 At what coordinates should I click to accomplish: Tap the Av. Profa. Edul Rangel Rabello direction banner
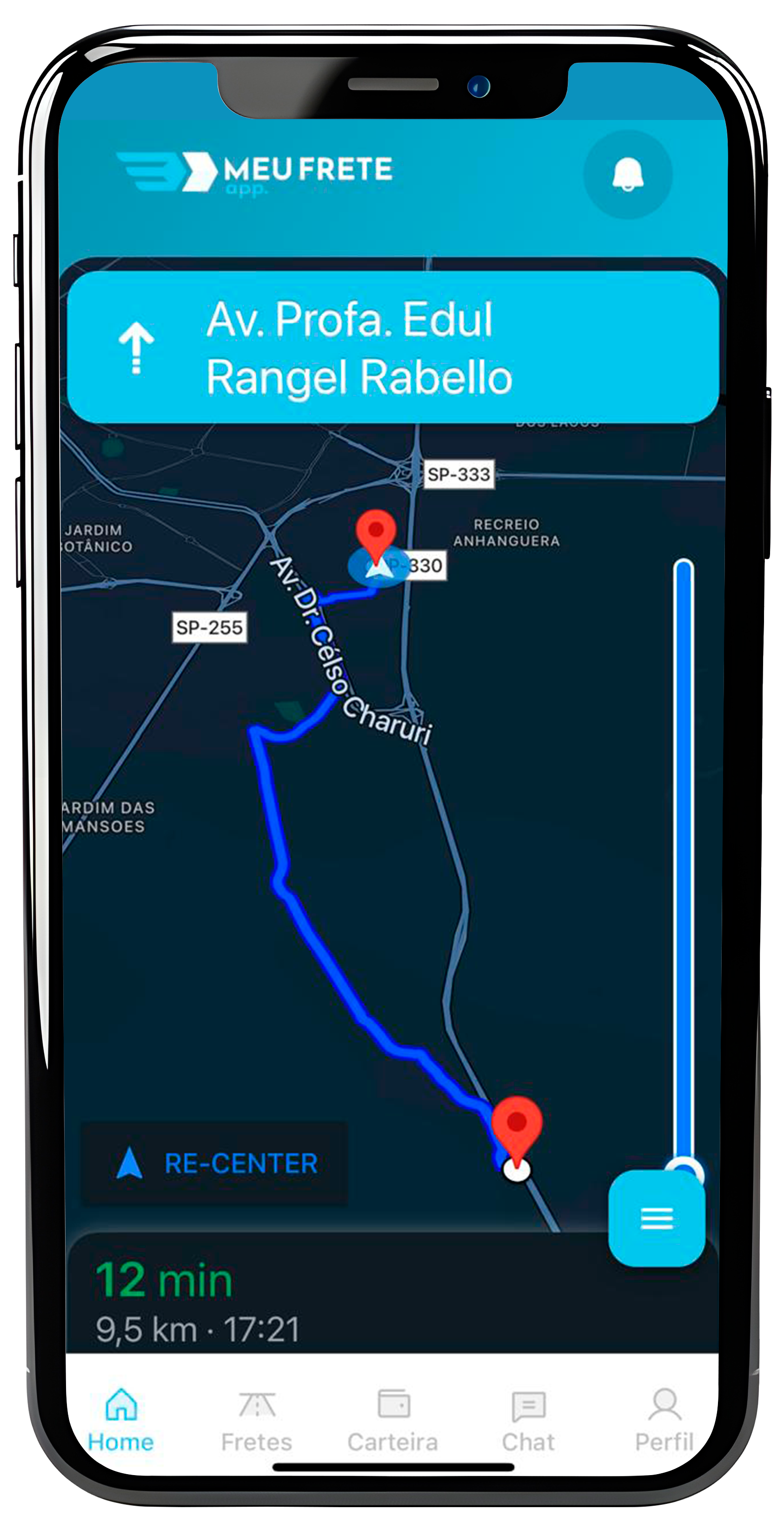[x=392, y=348]
